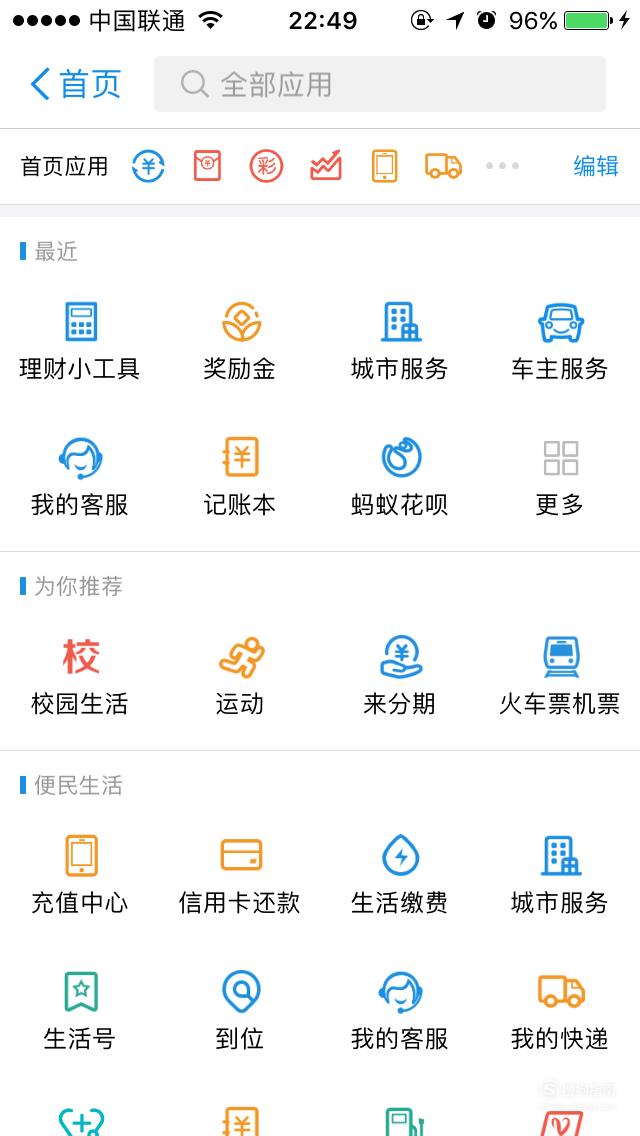640x1136 pixels.
Task: Tap 更多 in the recent section
Action: (560, 476)
